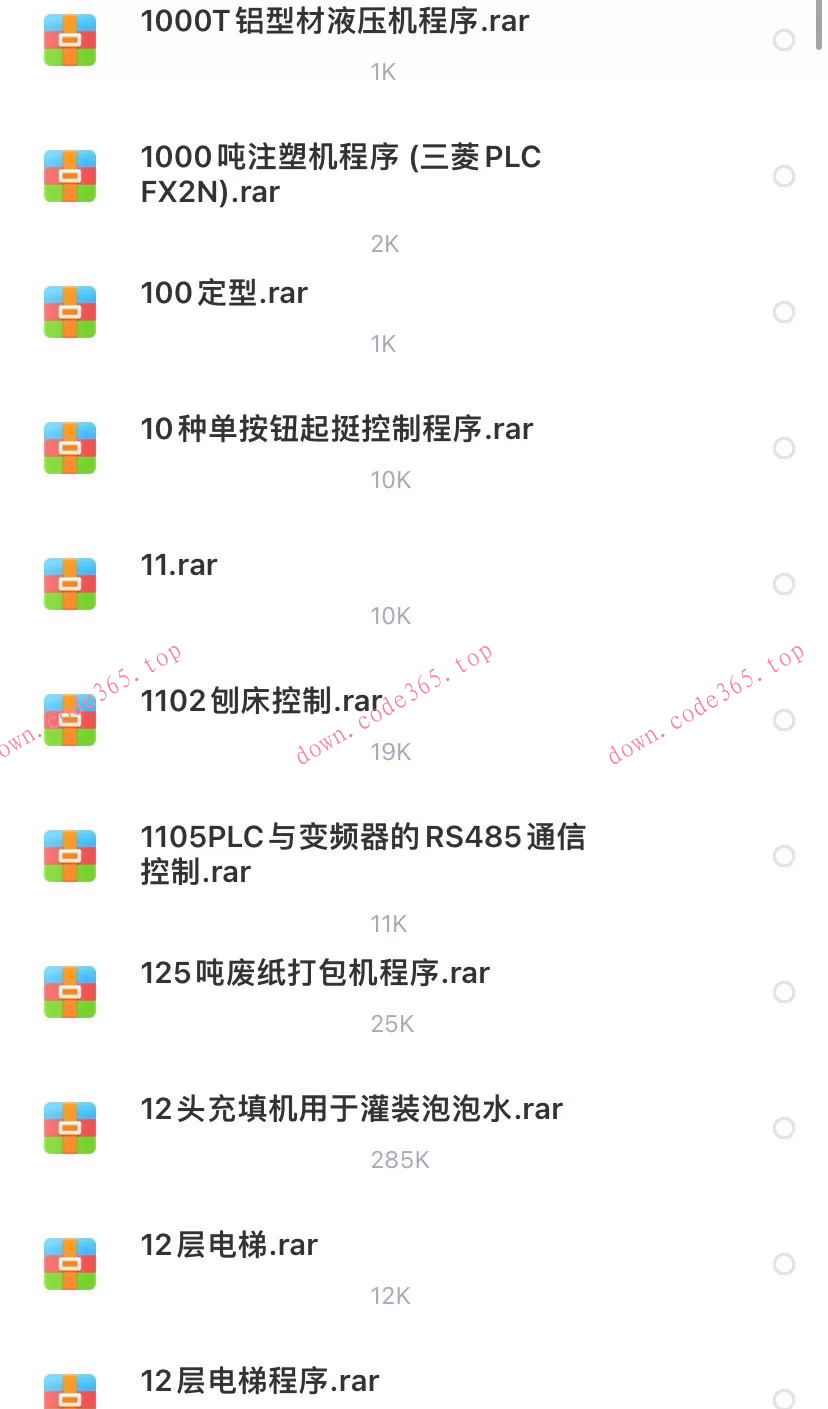Click the RAR icon beside 100定型.rar
The width and height of the screenshot is (828, 1409).
tap(69, 311)
